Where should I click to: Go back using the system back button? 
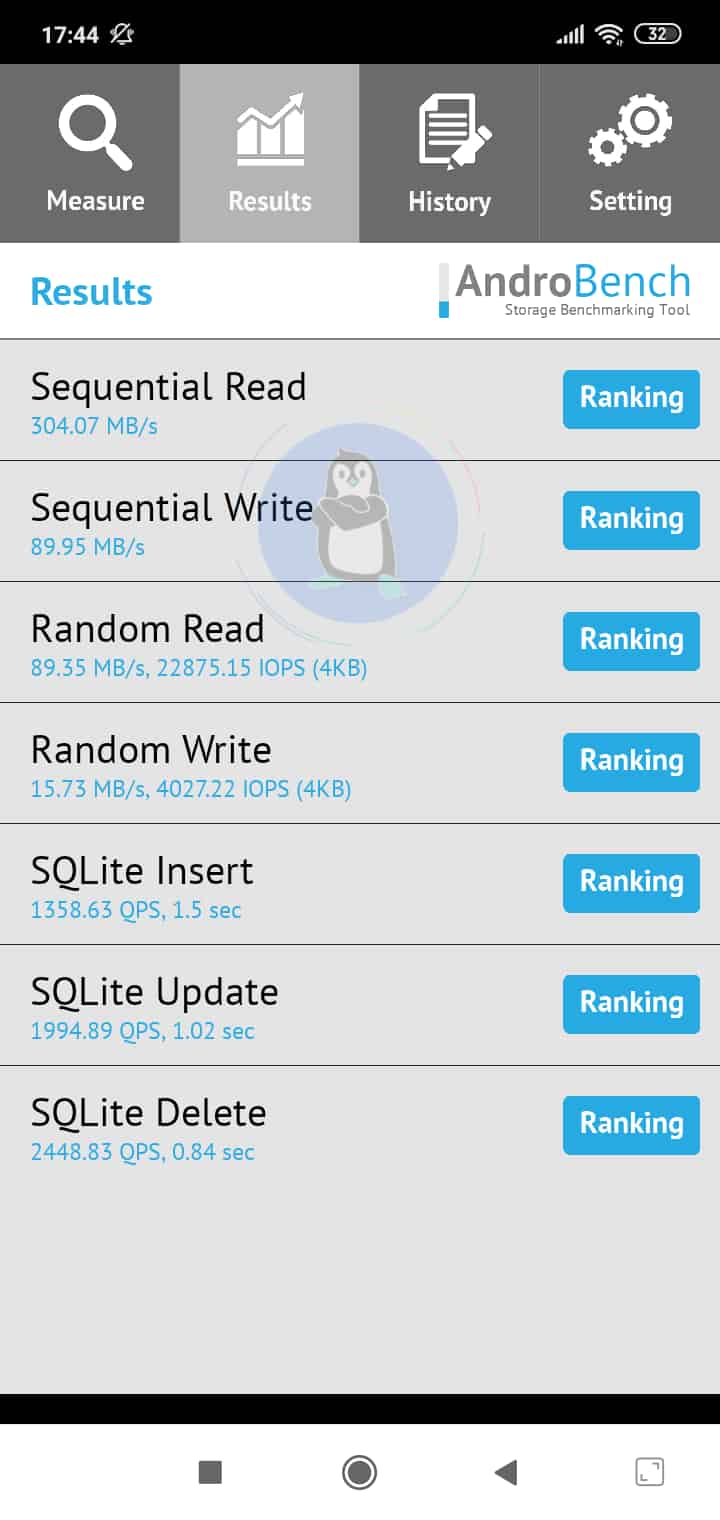click(x=506, y=1472)
